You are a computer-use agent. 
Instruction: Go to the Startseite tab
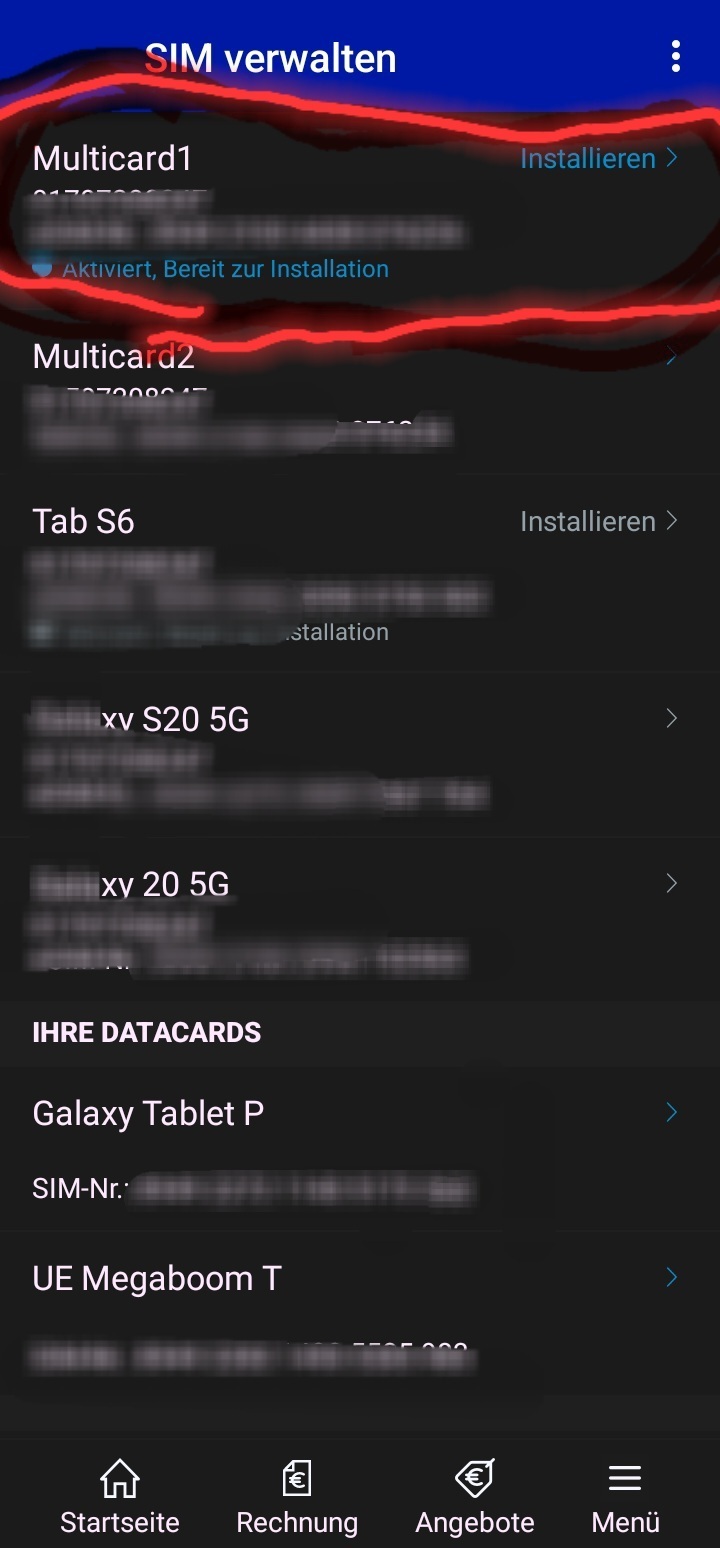click(x=120, y=1497)
